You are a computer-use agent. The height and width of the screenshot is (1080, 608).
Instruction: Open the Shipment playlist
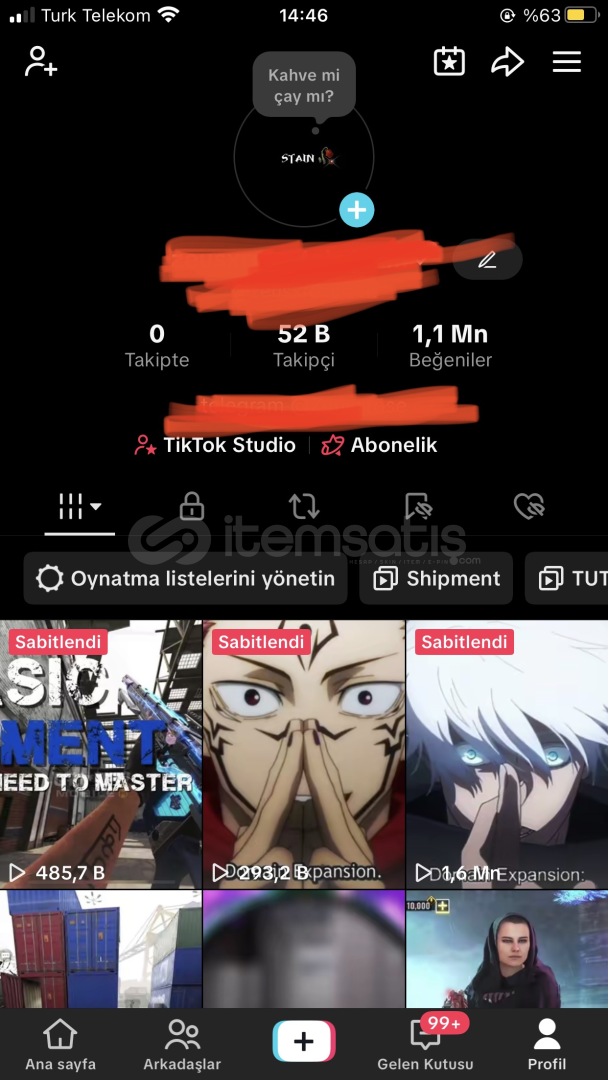tap(437, 579)
